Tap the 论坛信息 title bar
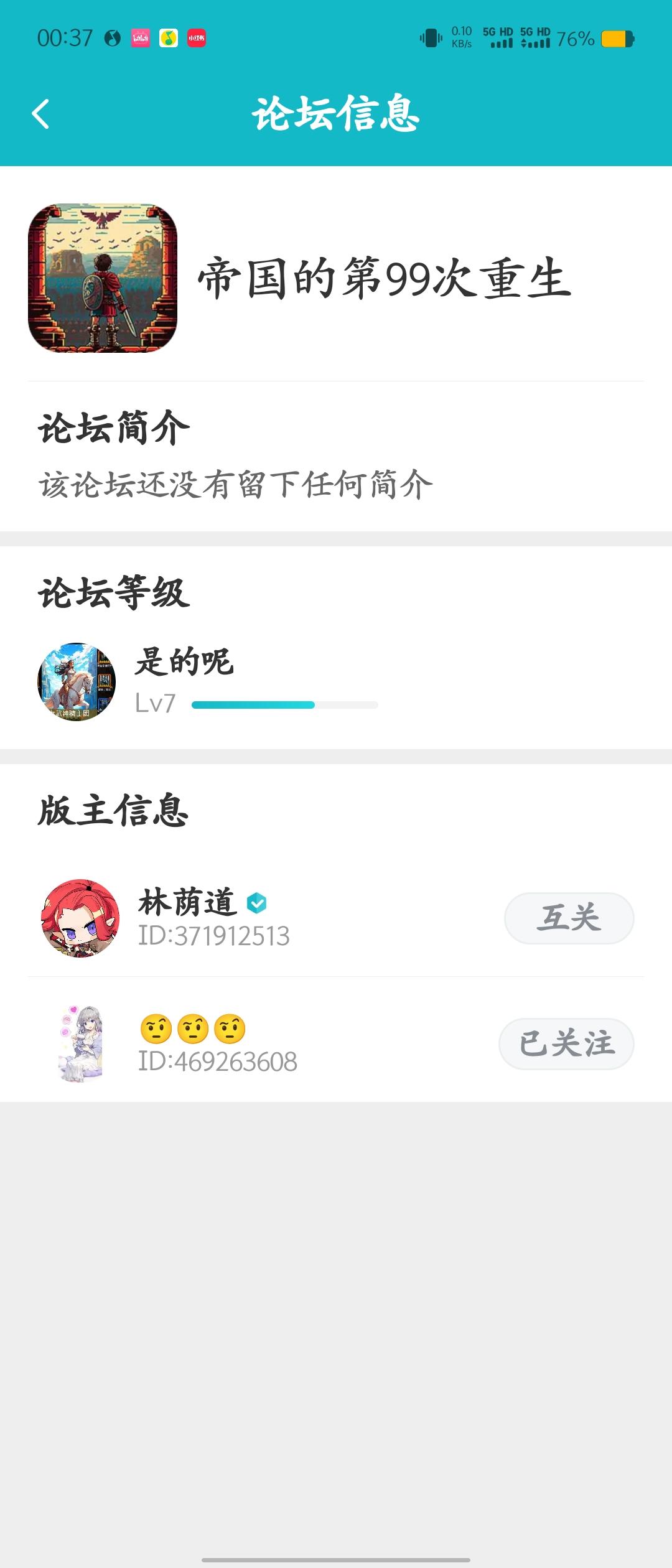 tap(336, 116)
